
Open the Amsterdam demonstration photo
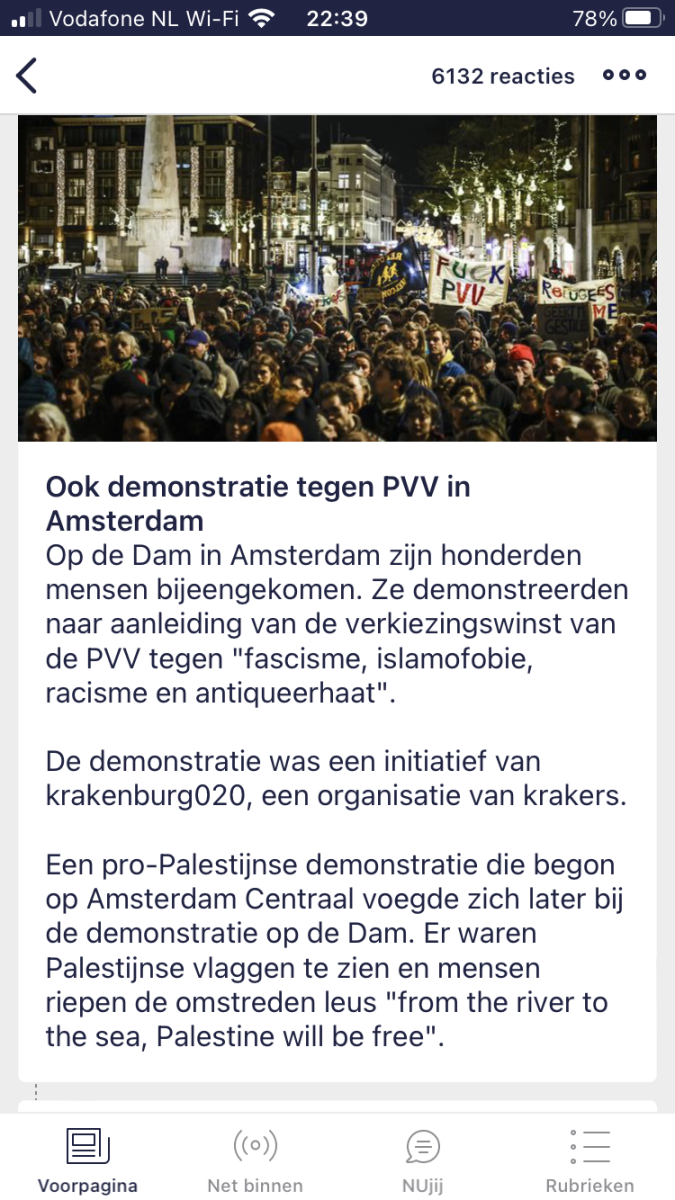tap(337, 278)
